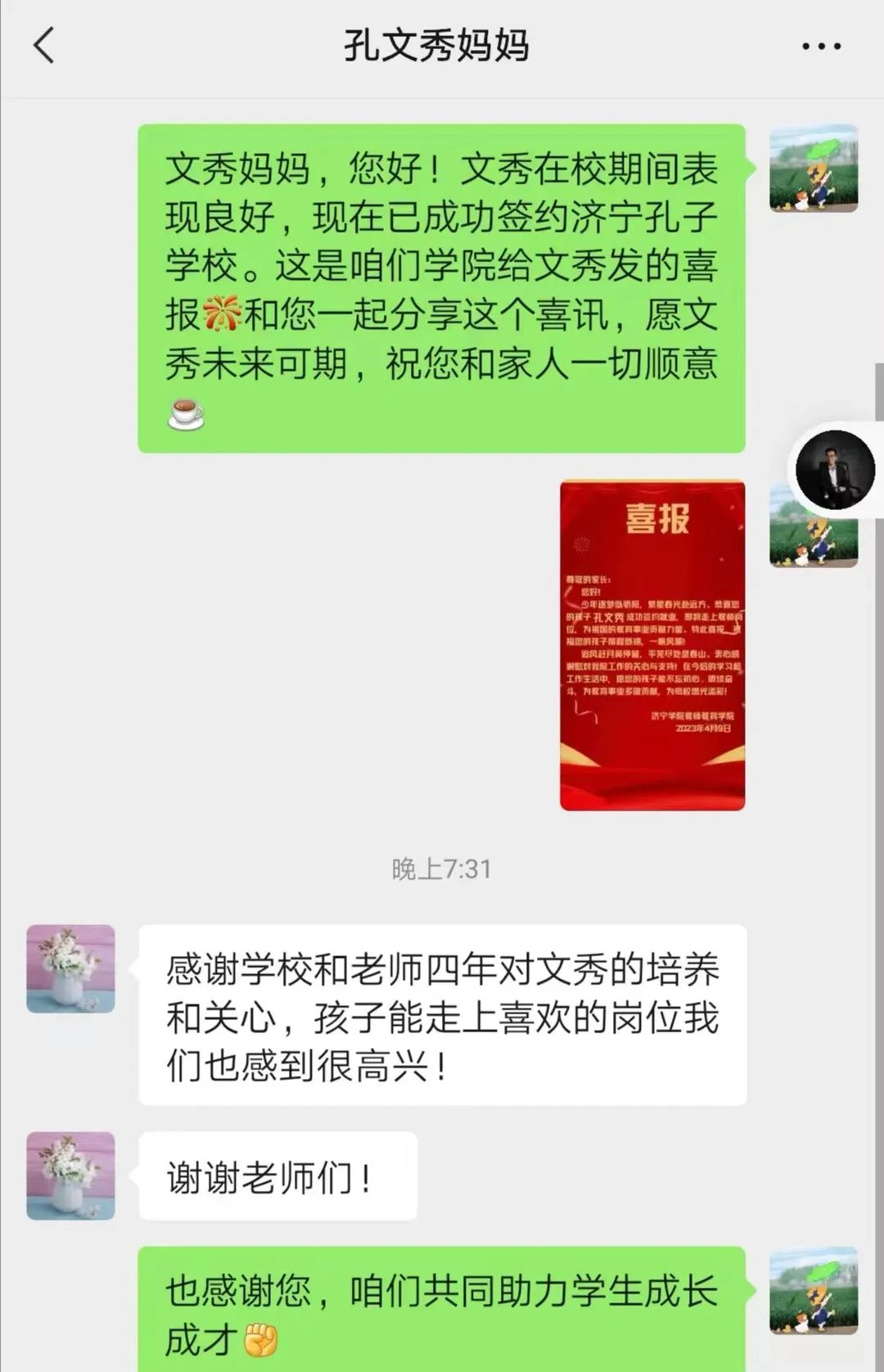Image resolution: width=884 pixels, height=1372 pixels.
Task: Open the red 喜报 image message
Action: click(x=652, y=645)
